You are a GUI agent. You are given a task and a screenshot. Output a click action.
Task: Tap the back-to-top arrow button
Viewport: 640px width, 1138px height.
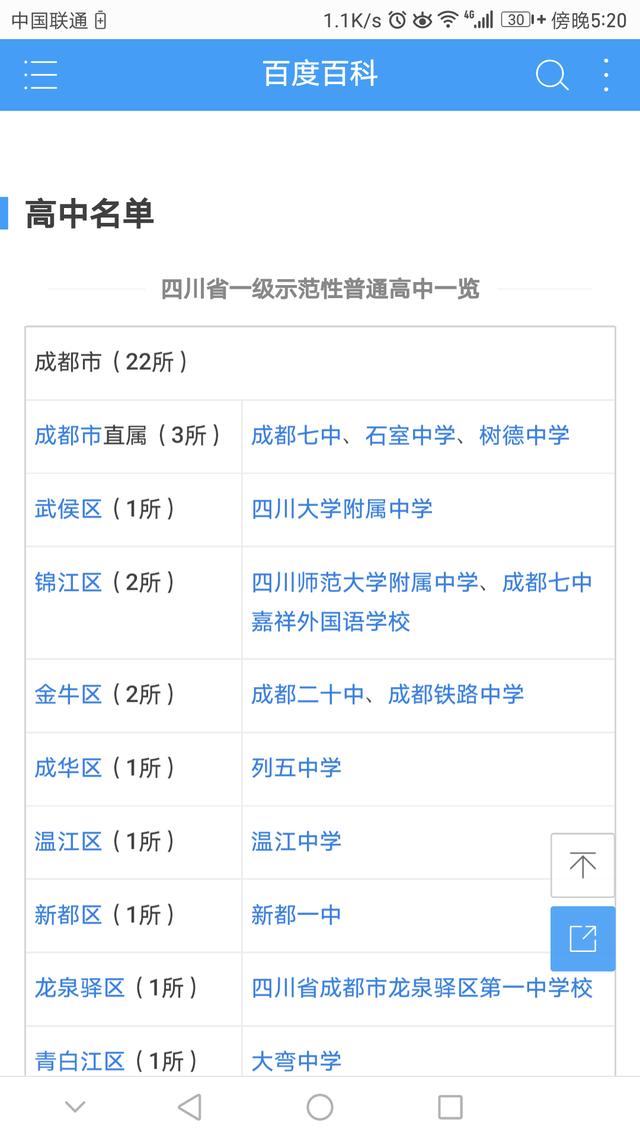(583, 865)
